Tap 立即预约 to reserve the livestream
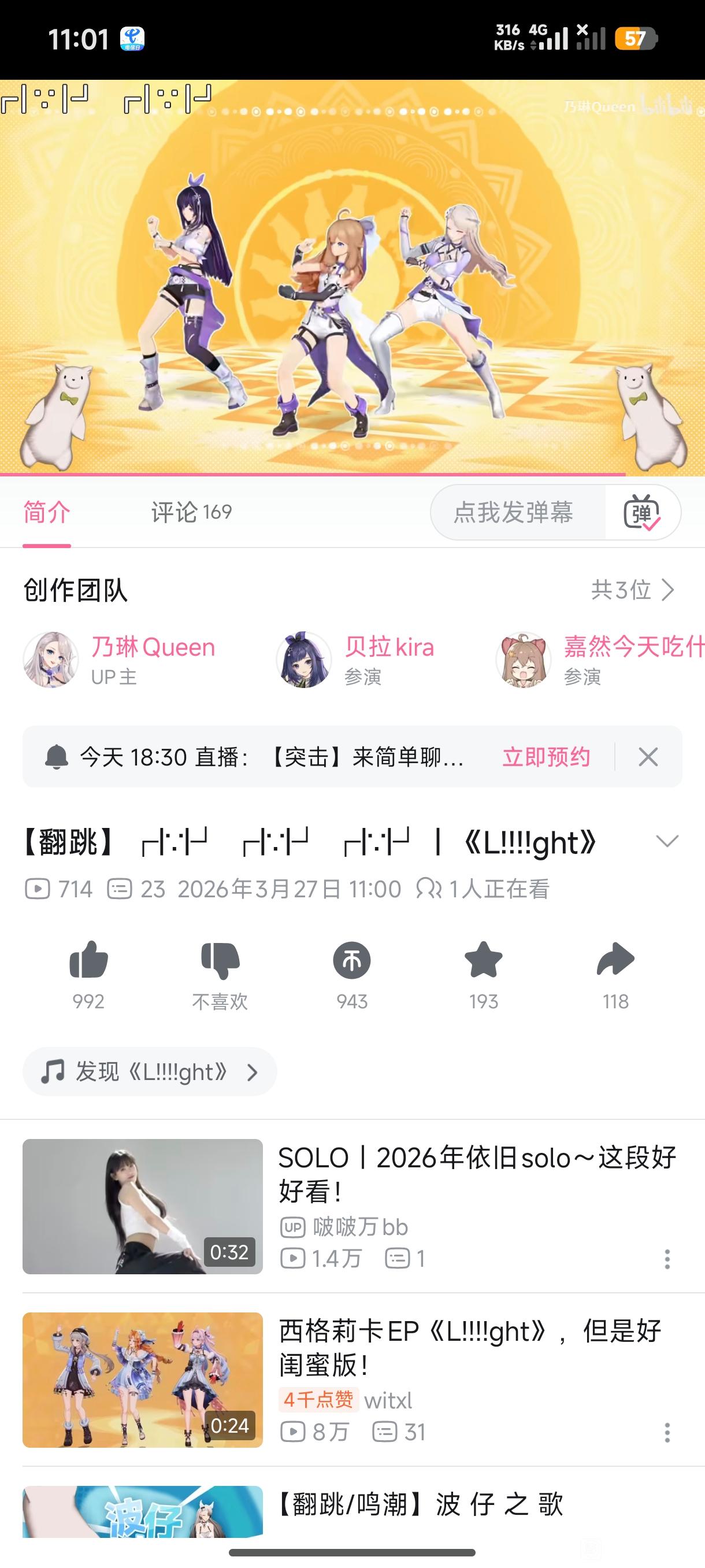 tap(546, 757)
